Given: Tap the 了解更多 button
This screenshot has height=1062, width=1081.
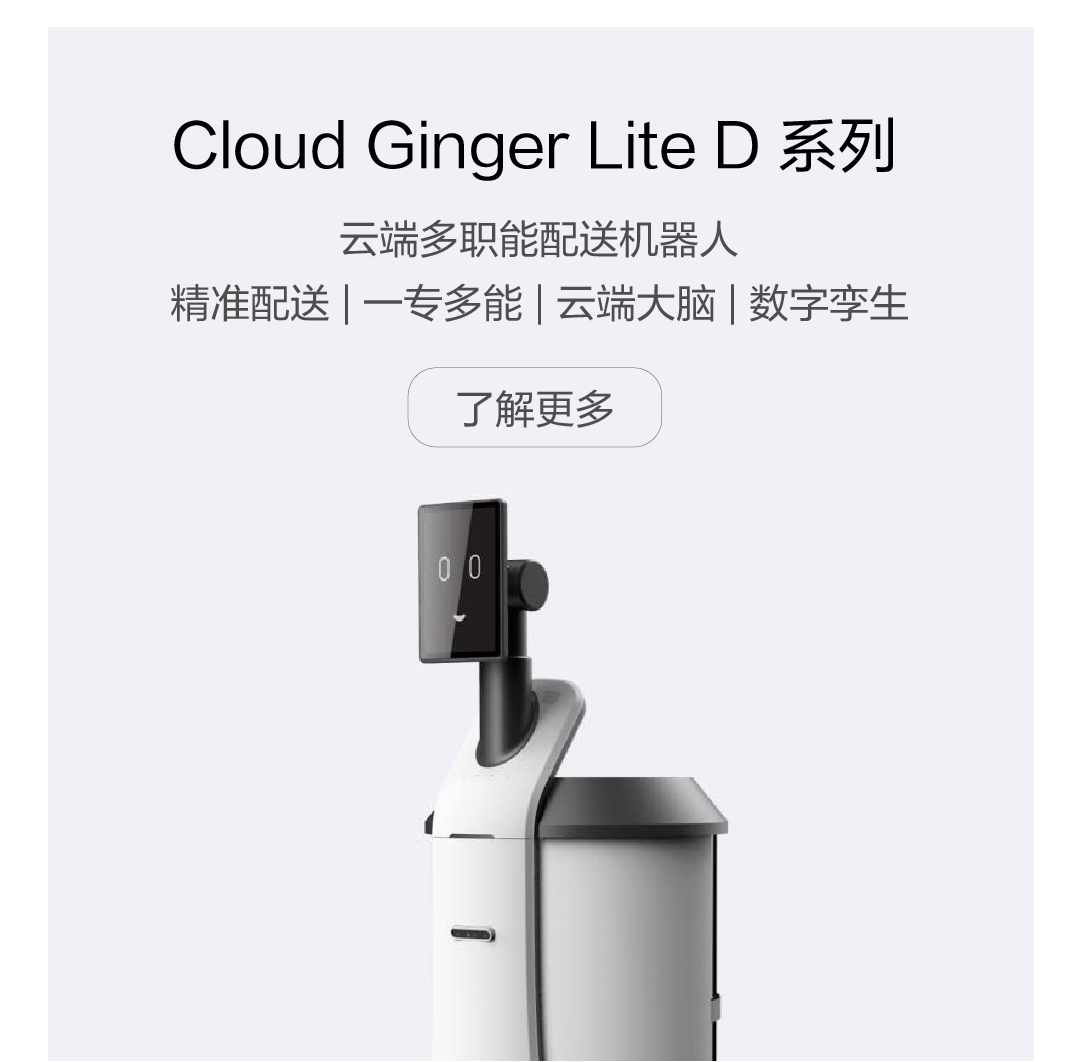Looking at the screenshot, I should (534, 408).
